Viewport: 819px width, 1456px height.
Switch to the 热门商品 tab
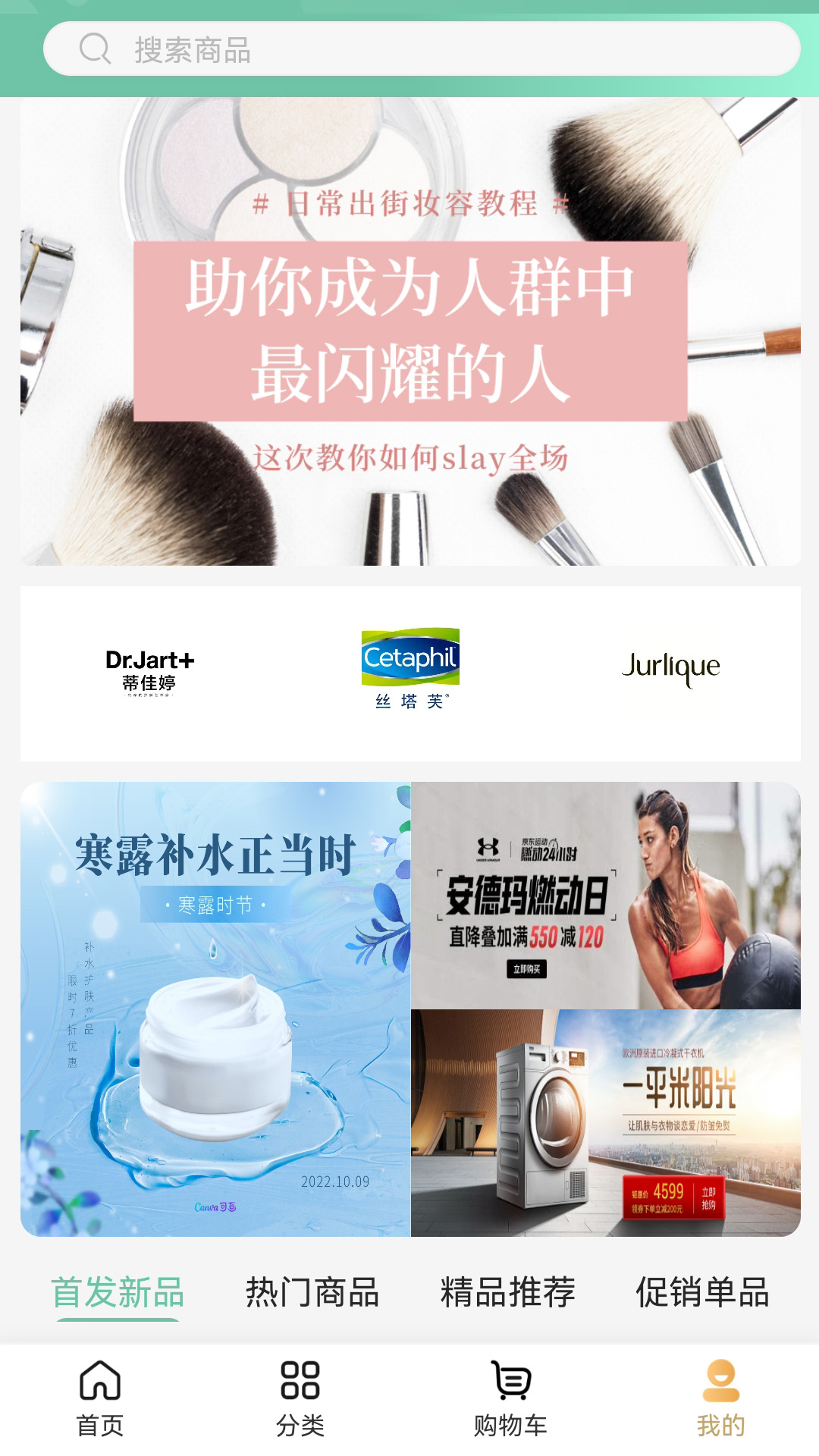tap(312, 1292)
